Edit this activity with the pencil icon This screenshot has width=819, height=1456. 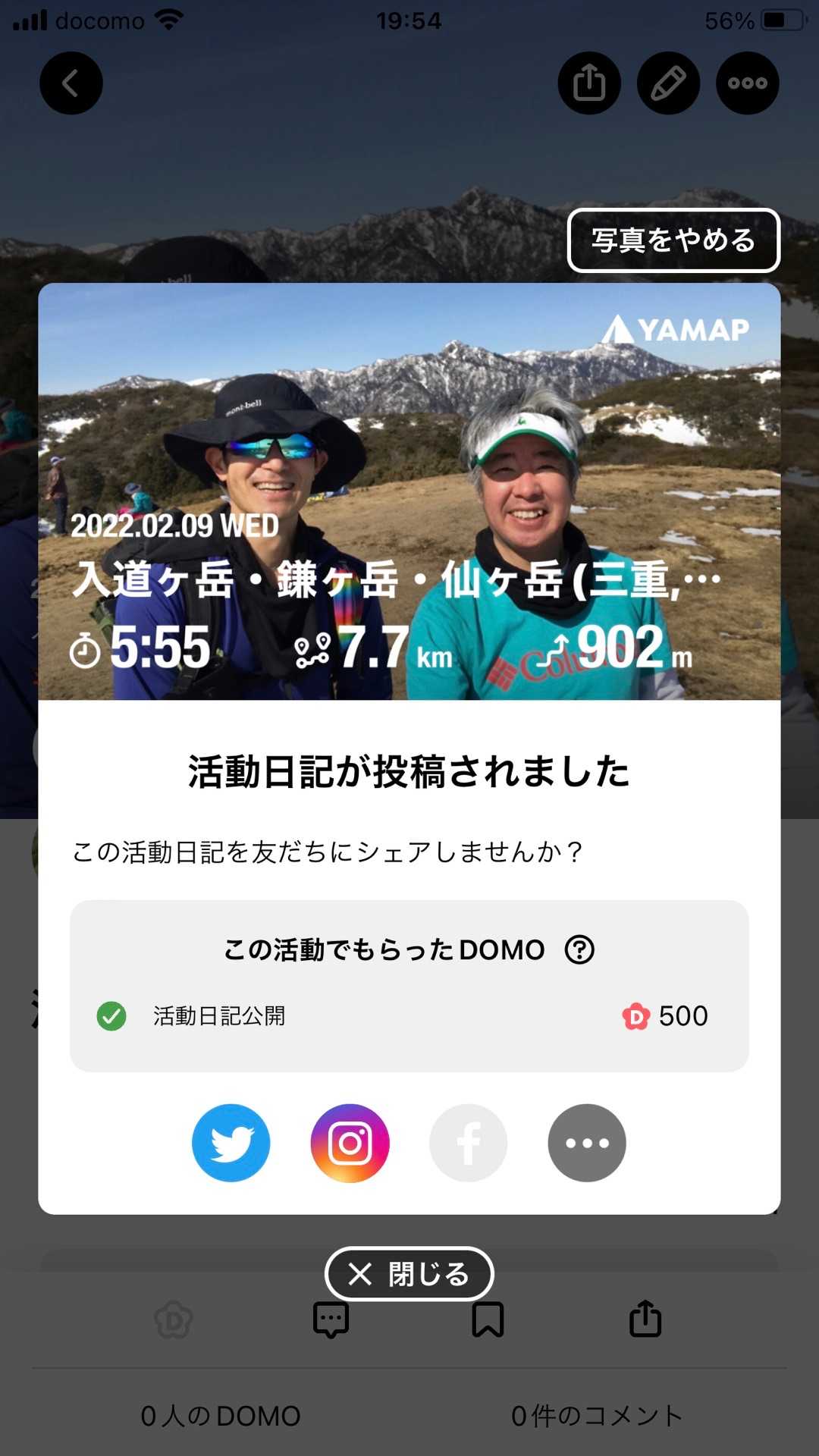click(x=668, y=83)
